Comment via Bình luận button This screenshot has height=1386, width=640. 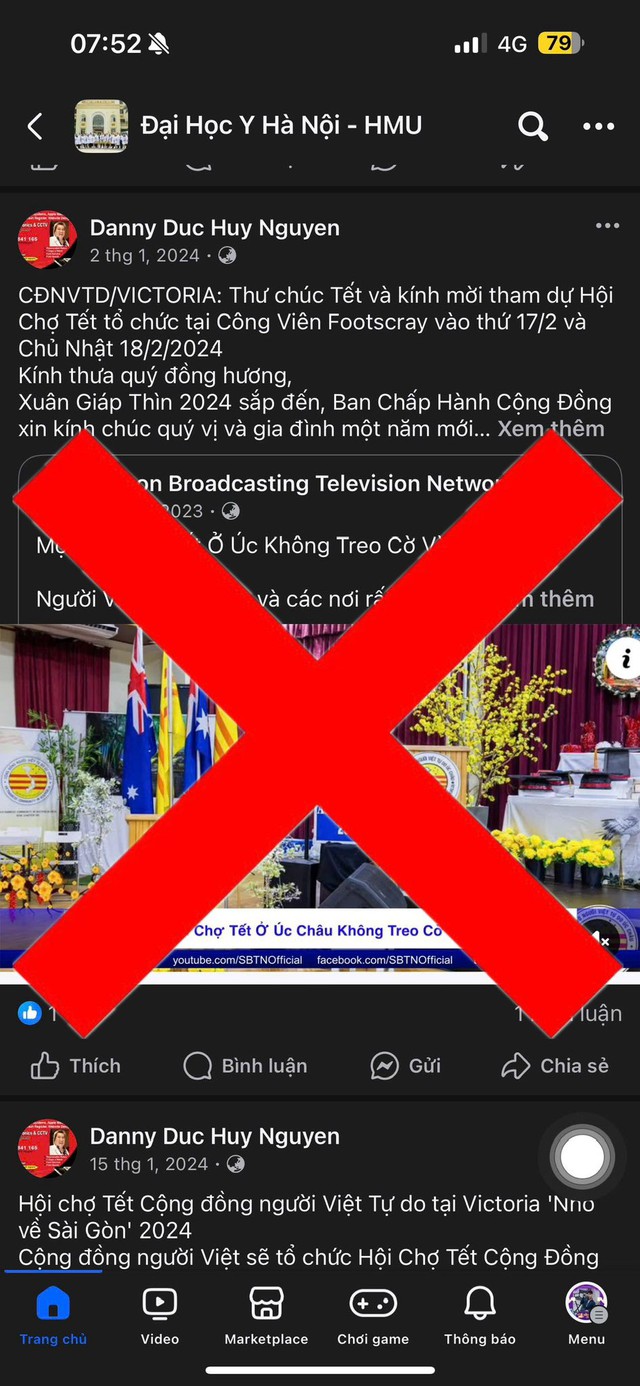pyautogui.click(x=246, y=1066)
